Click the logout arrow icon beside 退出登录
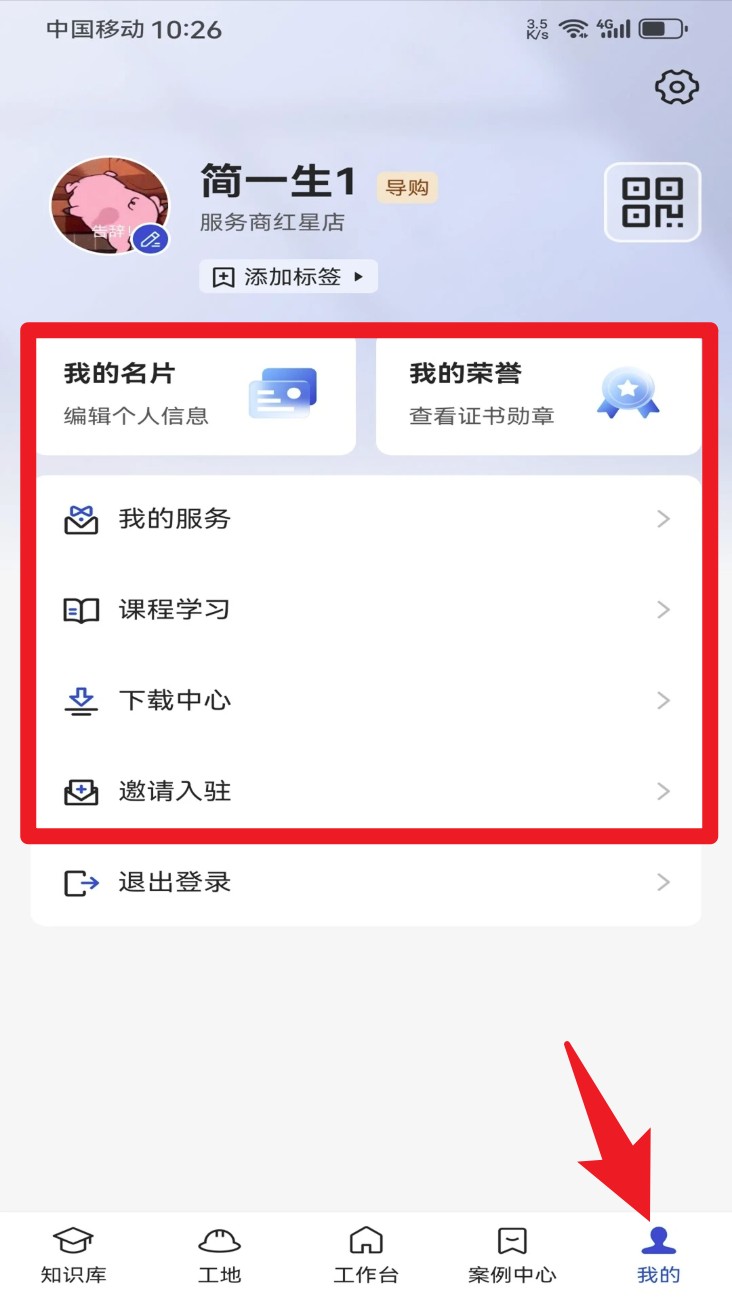732x1304 pixels. click(x=81, y=882)
